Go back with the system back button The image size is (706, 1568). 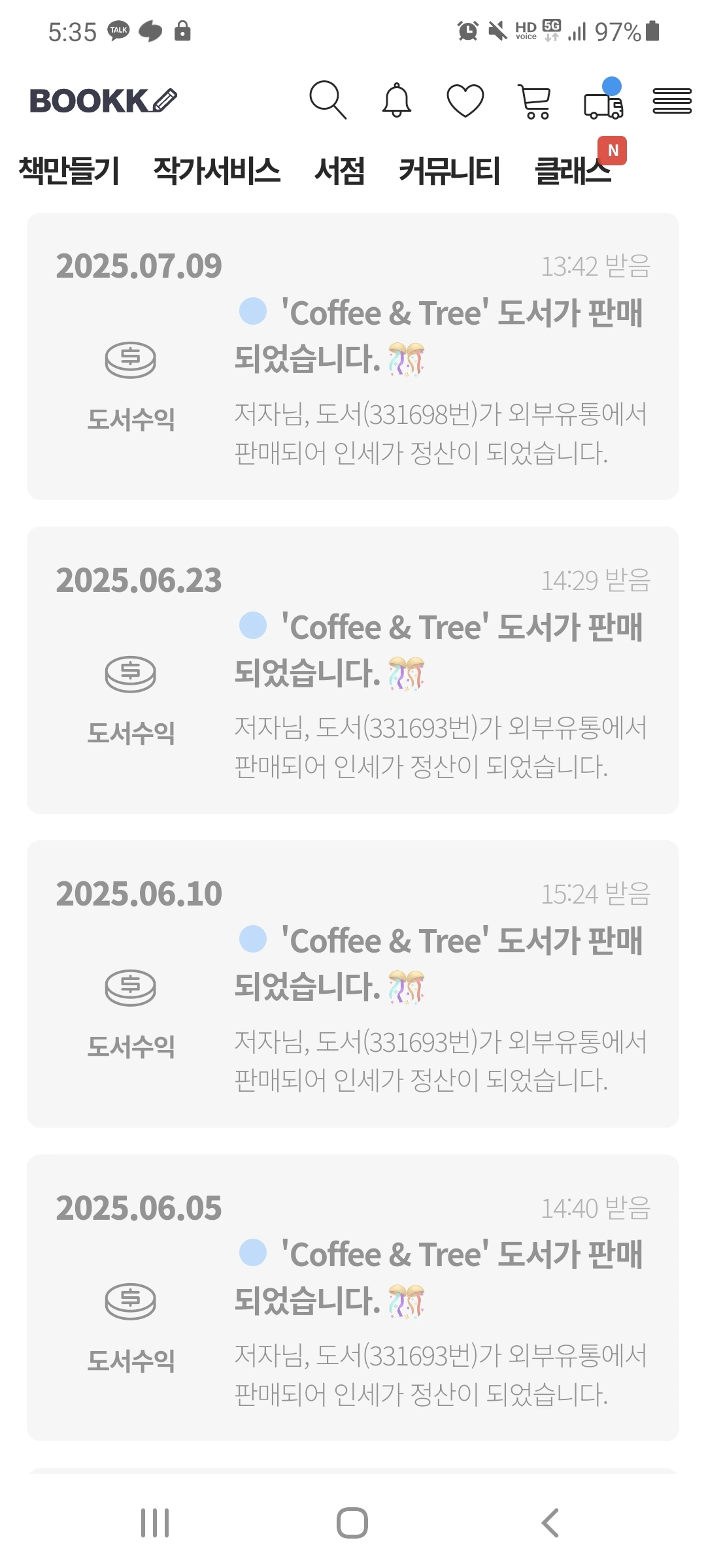pyautogui.click(x=550, y=1523)
